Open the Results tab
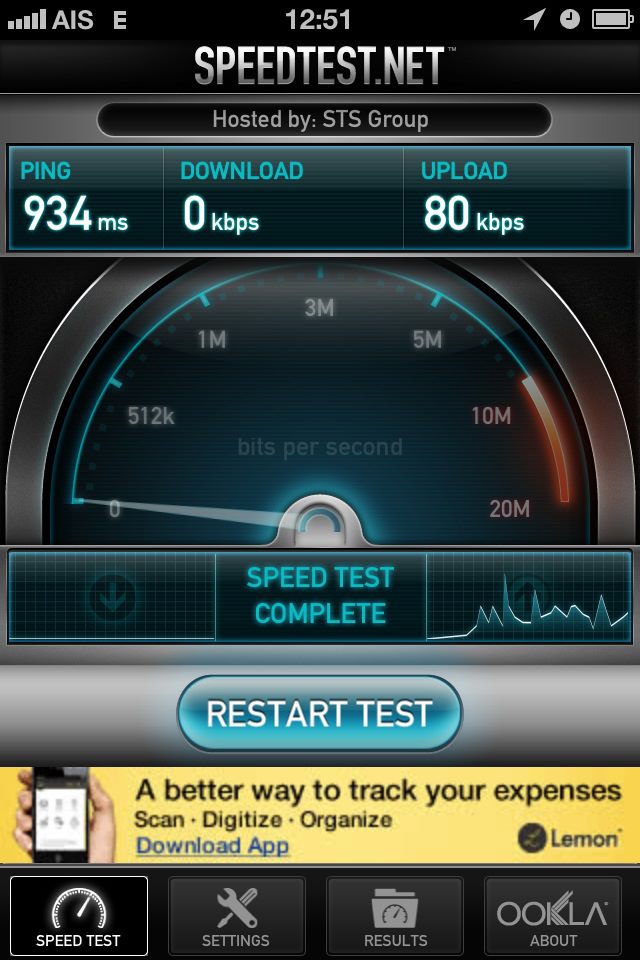Viewport: 640px width, 960px height. tap(395, 916)
